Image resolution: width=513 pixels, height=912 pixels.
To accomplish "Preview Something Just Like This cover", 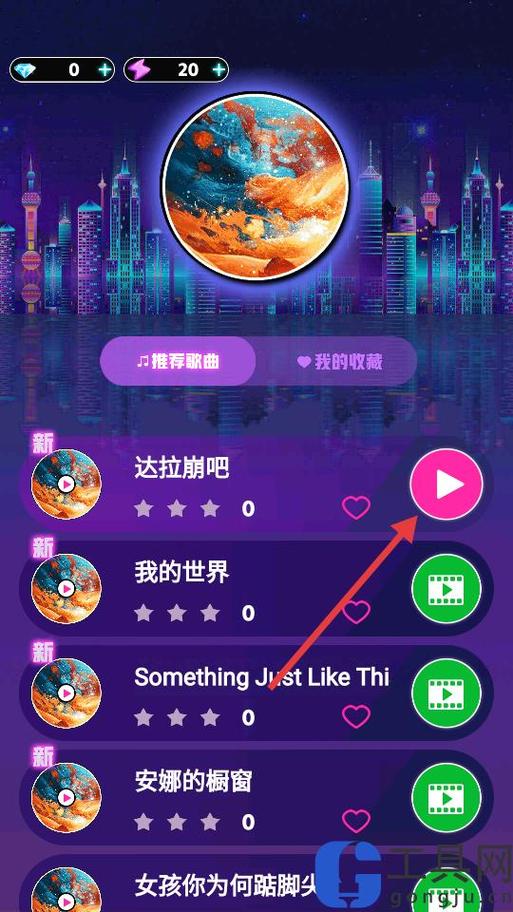I will [66, 693].
